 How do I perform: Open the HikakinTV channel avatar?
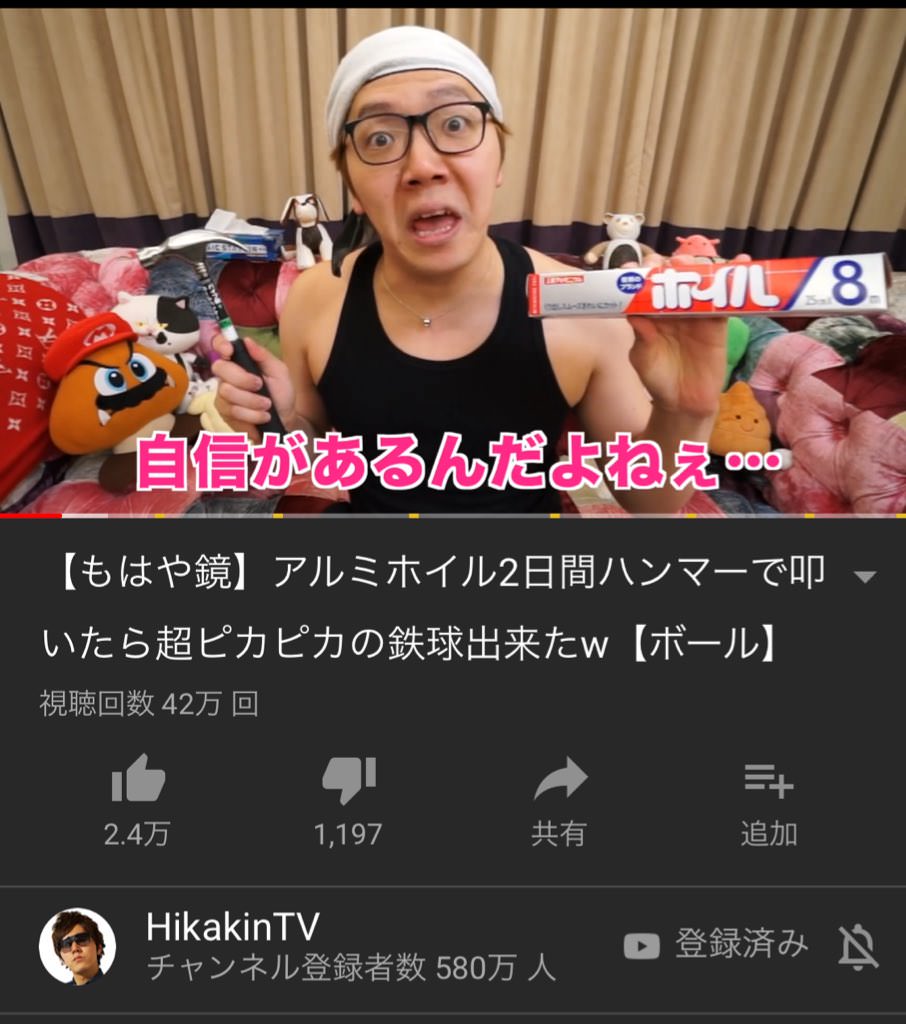pos(78,946)
